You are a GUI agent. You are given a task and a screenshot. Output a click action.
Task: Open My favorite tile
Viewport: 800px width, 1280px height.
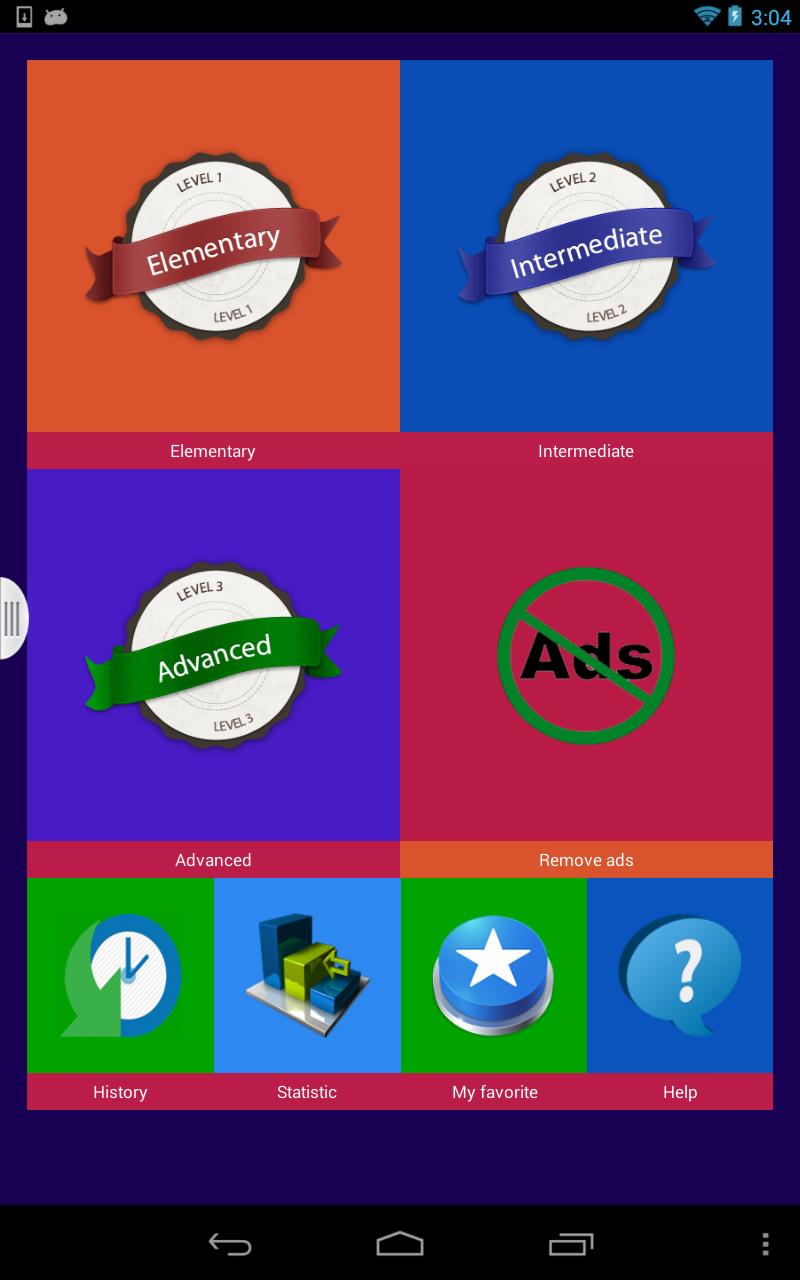pos(494,976)
